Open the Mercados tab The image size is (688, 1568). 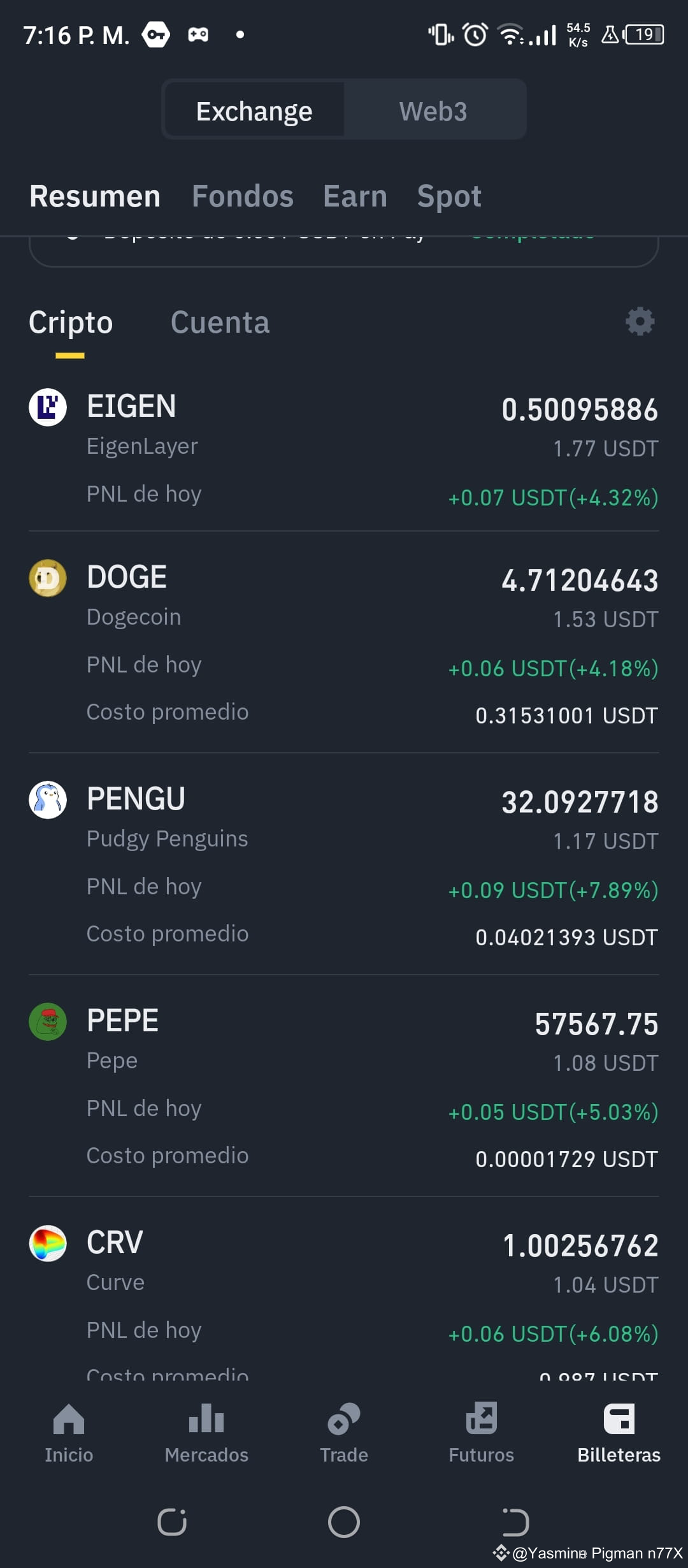click(206, 1434)
